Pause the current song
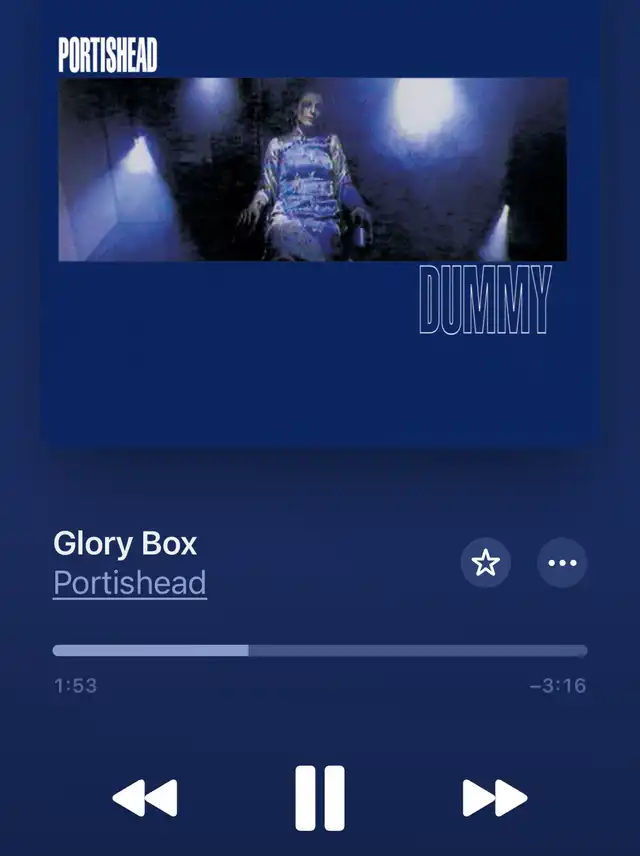The image size is (640, 856). (x=320, y=798)
